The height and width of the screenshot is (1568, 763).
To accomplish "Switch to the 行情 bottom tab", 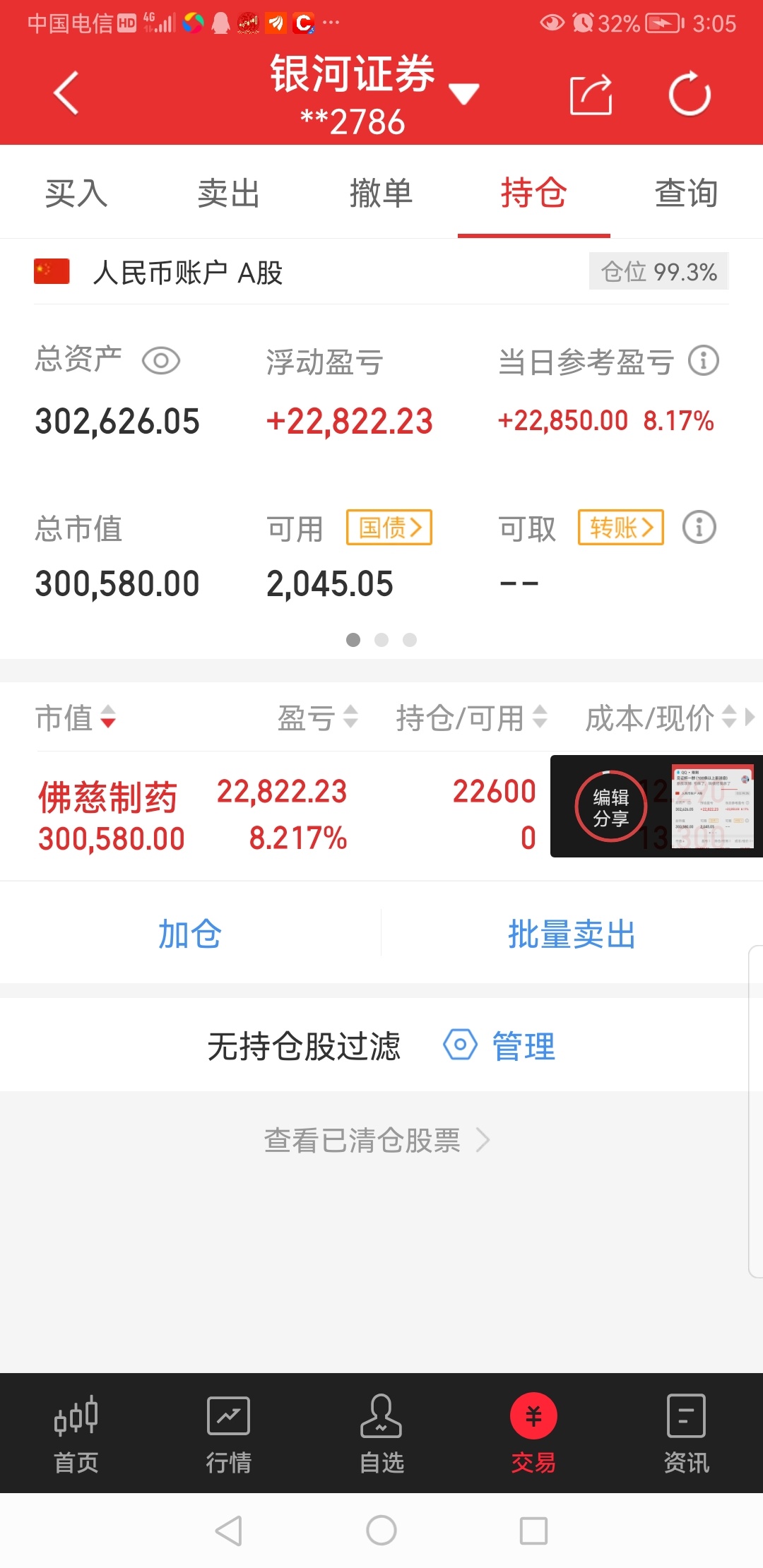I will 229,1434.
